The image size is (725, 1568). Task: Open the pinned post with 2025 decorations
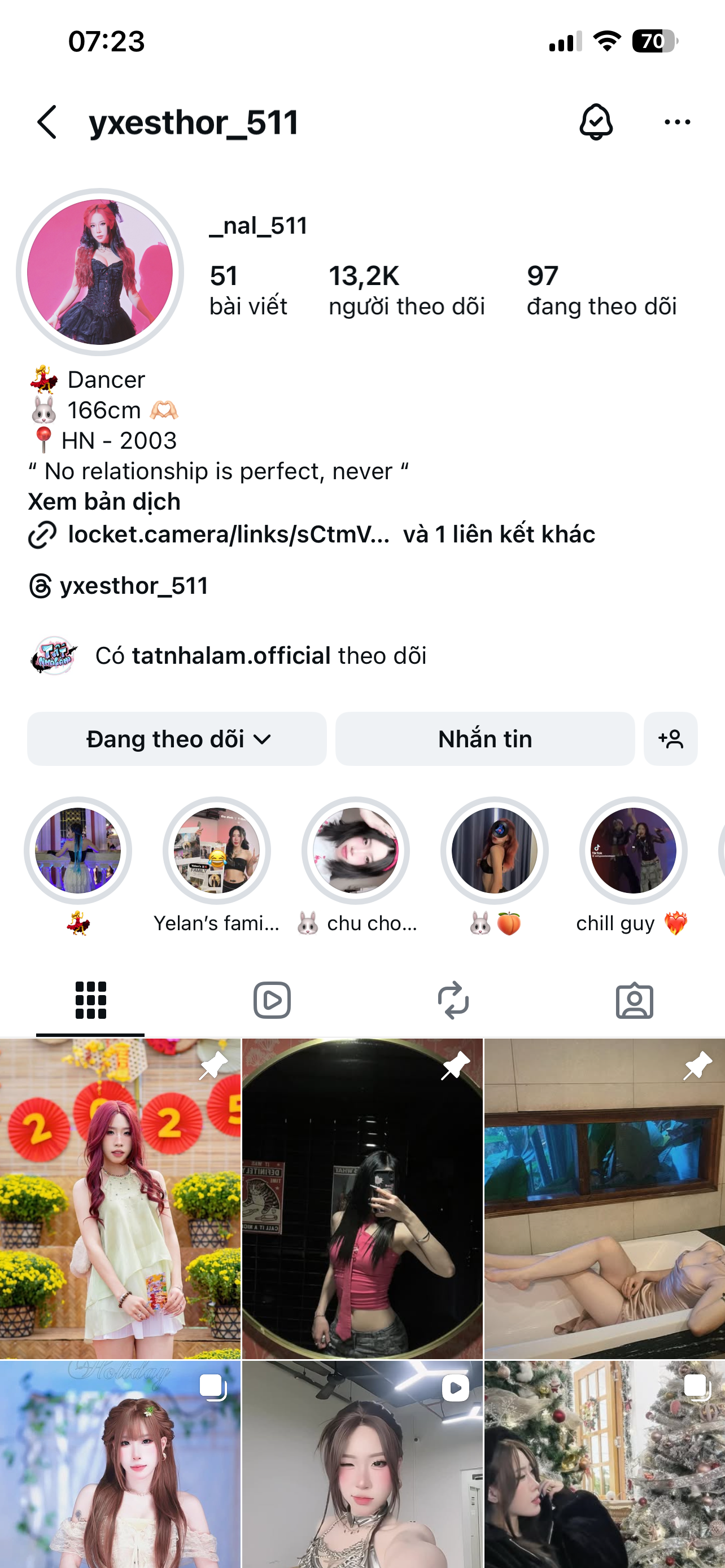120,1198
